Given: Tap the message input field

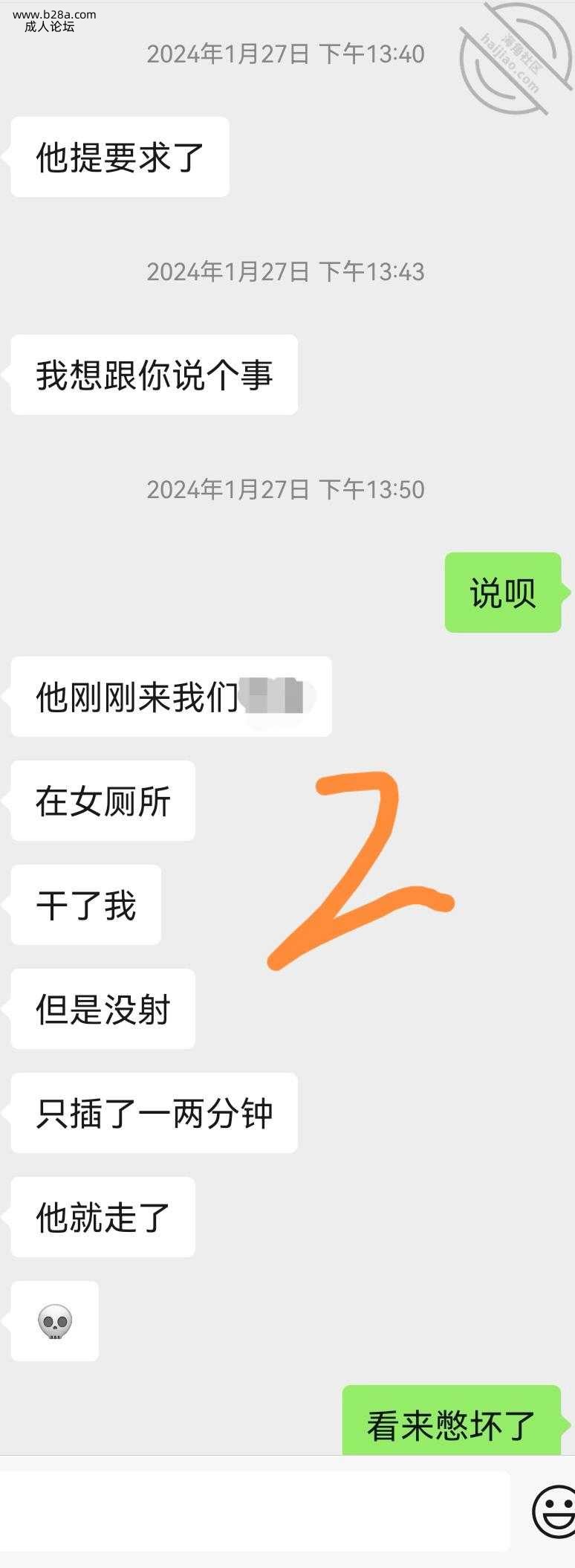Looking at the screenshot, I should pos(253,1511).
